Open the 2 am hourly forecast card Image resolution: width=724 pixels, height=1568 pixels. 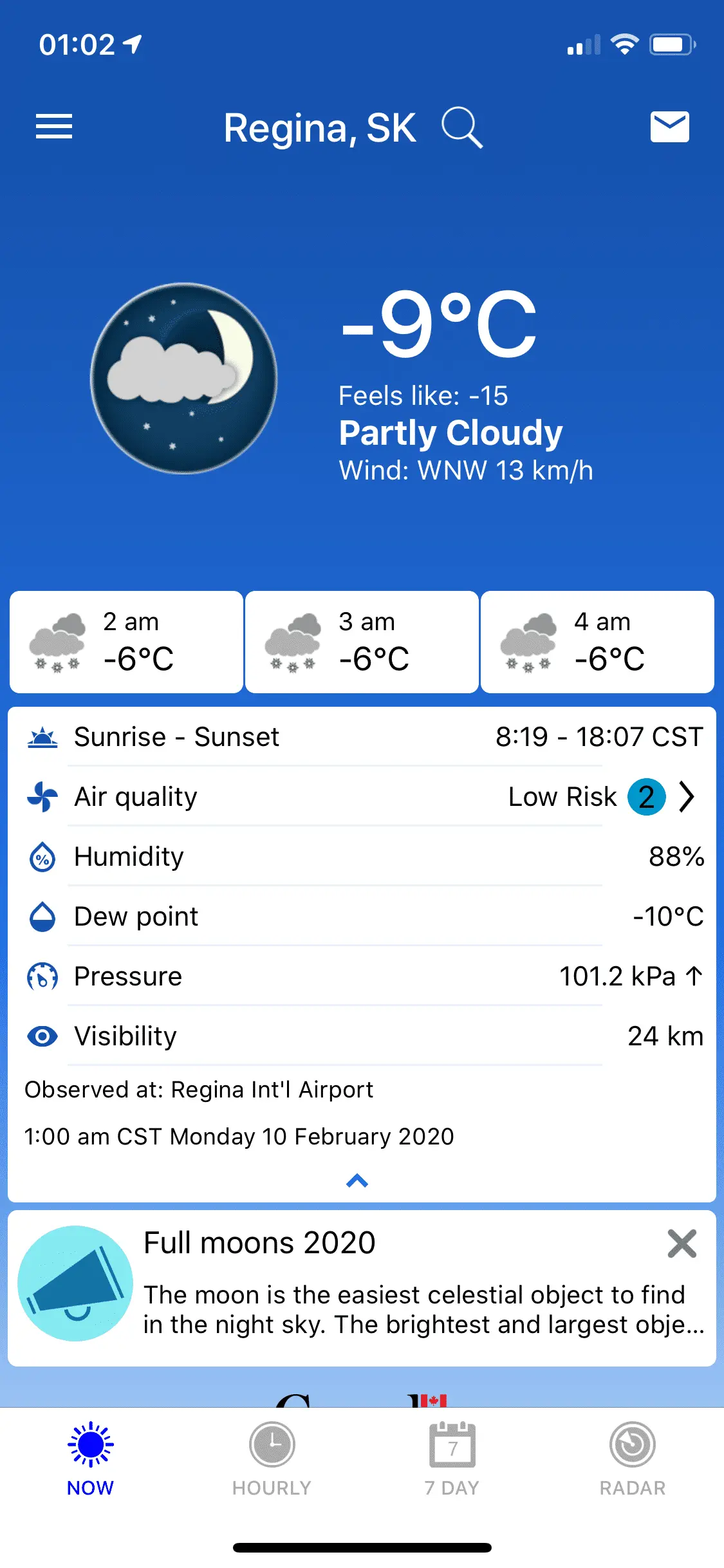(x=126, y=642)
